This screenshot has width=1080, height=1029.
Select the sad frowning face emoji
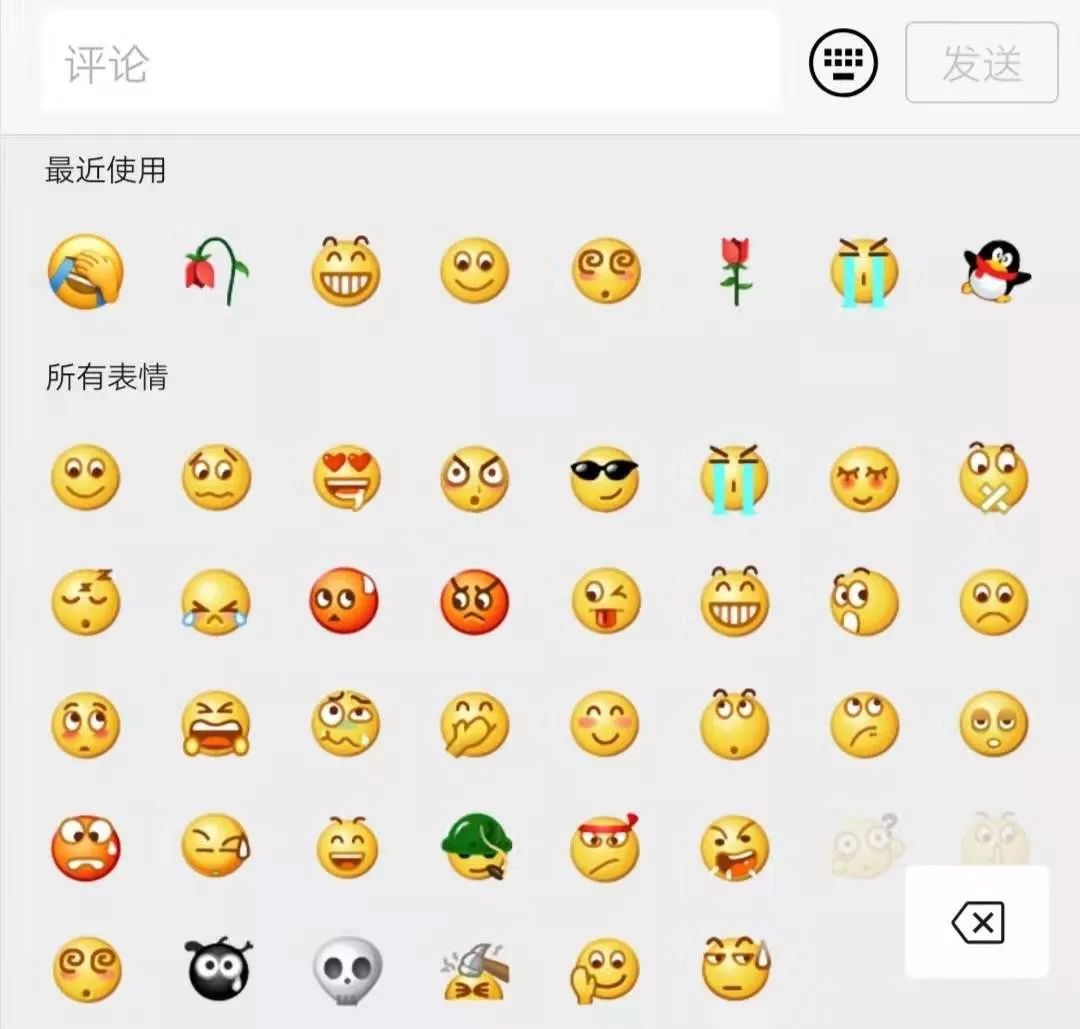(994, 602)
